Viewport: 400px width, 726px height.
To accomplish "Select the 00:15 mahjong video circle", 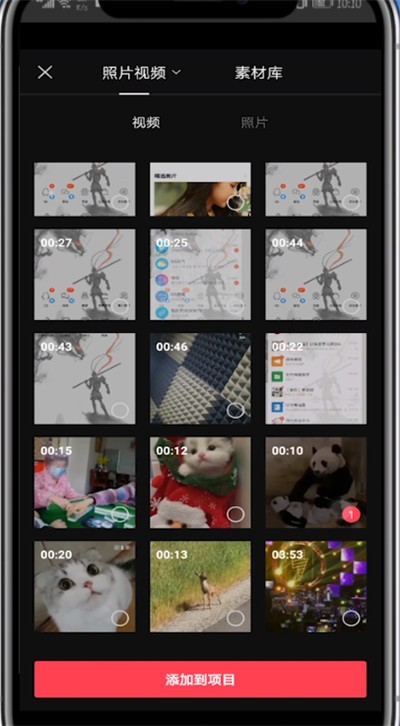I will point(120,514).
